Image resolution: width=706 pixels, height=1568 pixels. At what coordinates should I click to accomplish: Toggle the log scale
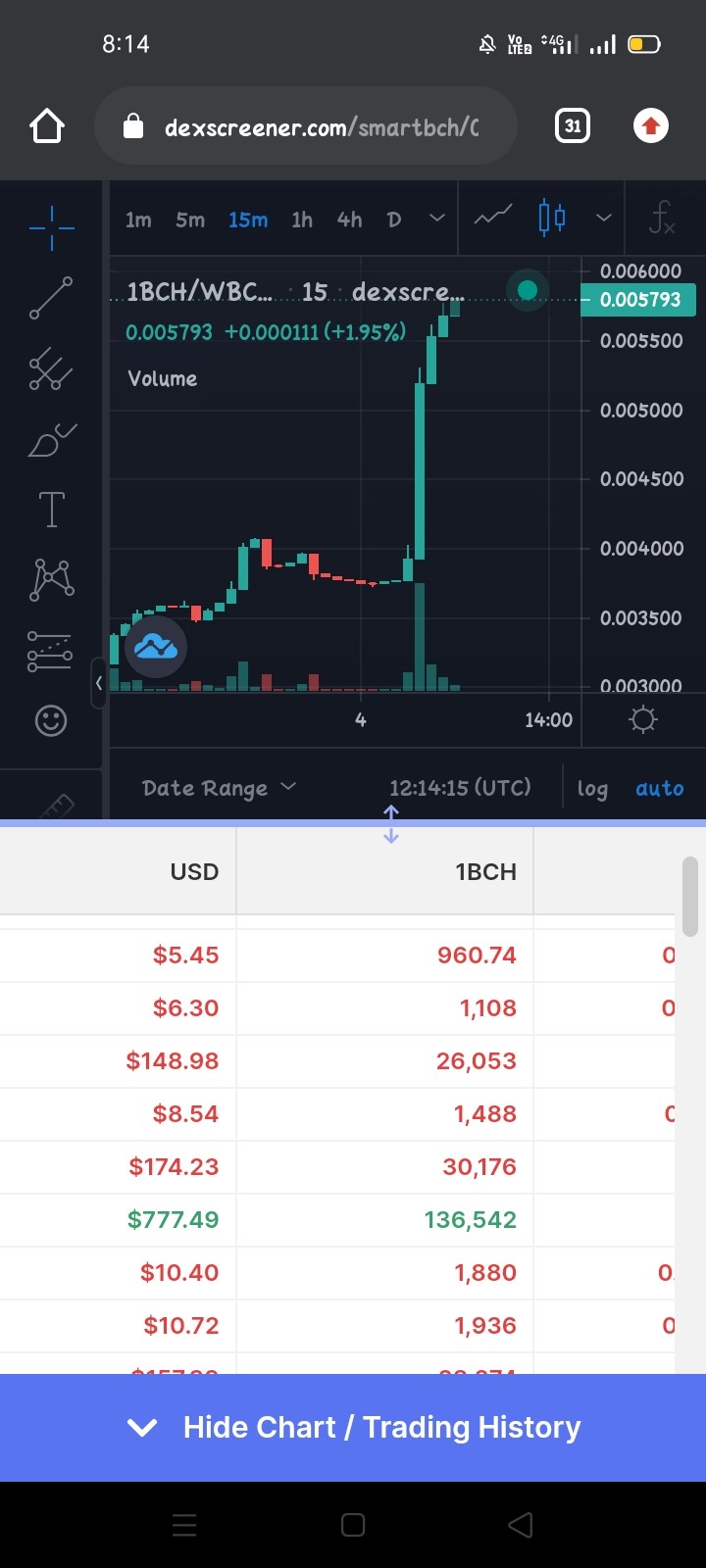[592, 789]
